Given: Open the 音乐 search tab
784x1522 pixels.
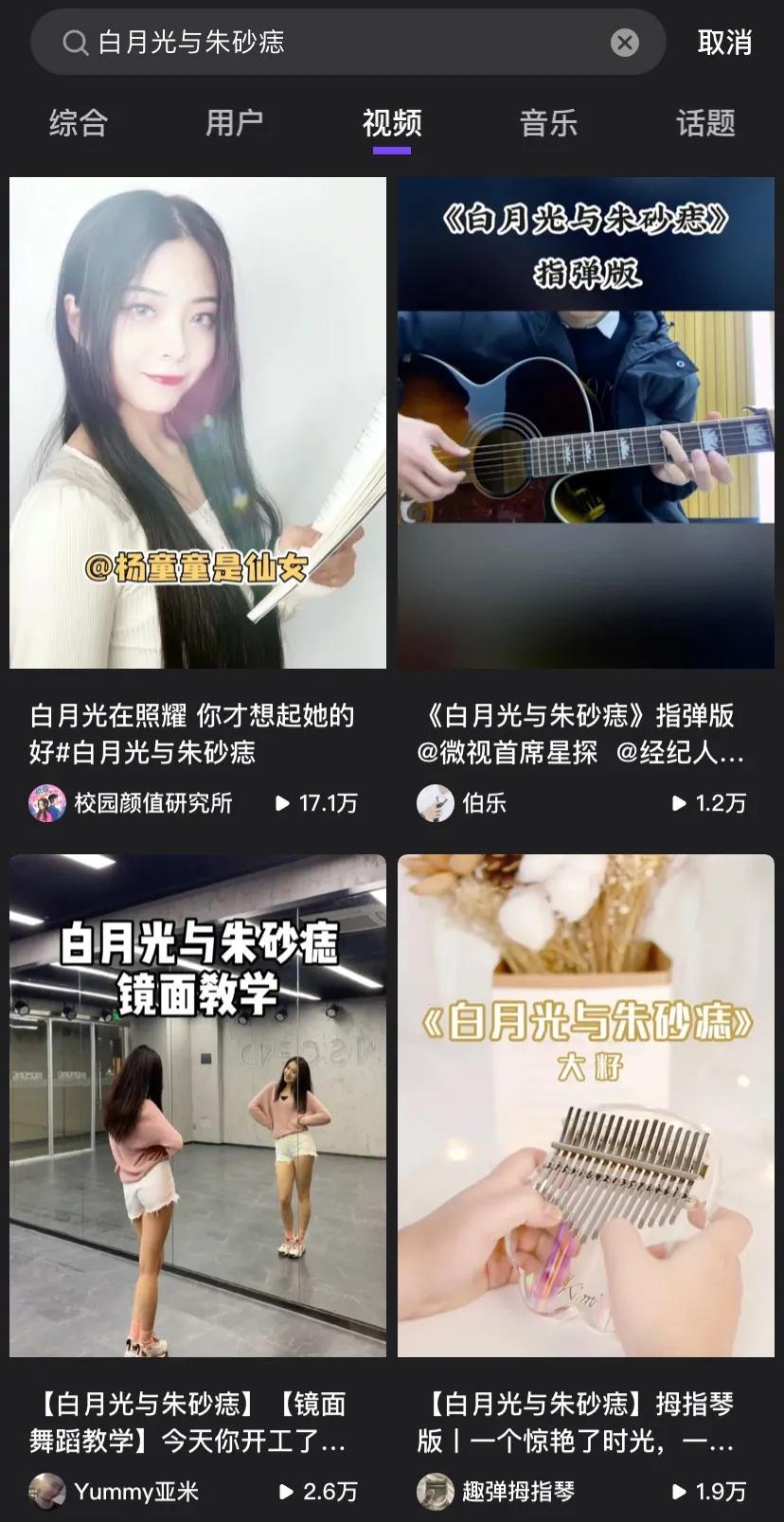Looking at the screenshot, I should coord(548,123).
